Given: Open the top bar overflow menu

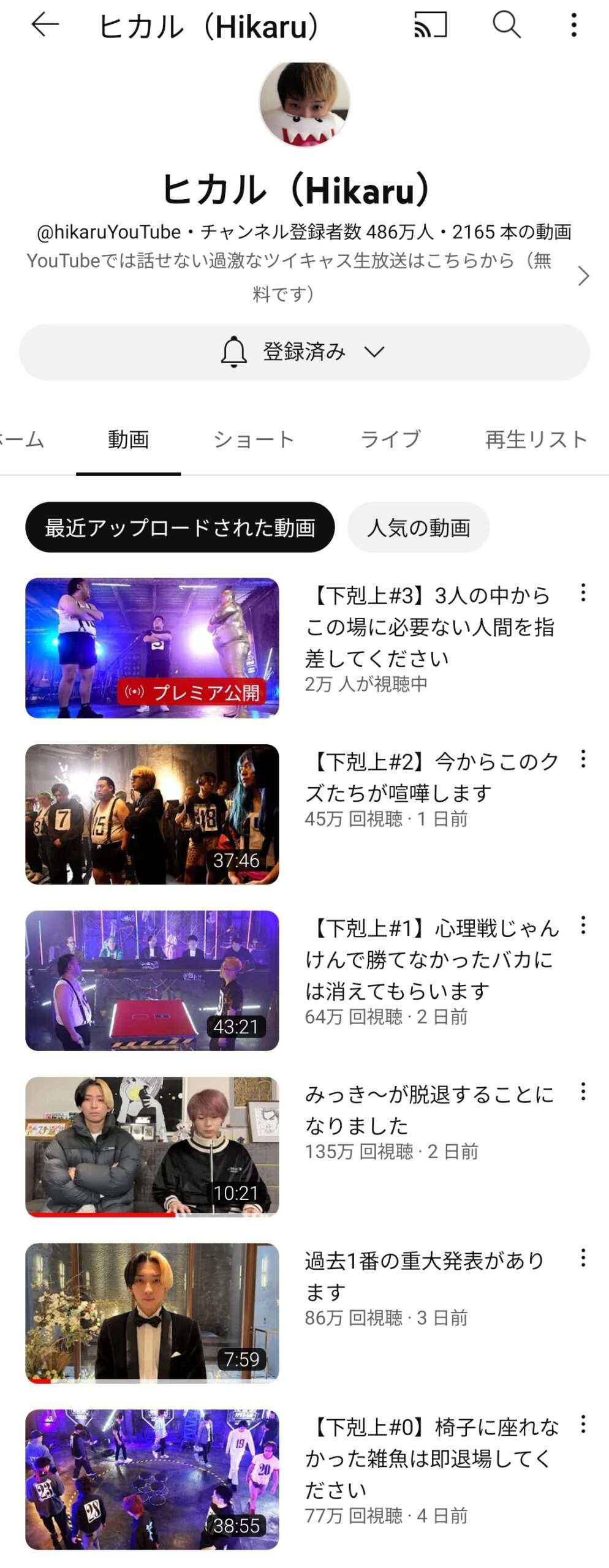Looking at the screenshot, I should coord(573,26).
